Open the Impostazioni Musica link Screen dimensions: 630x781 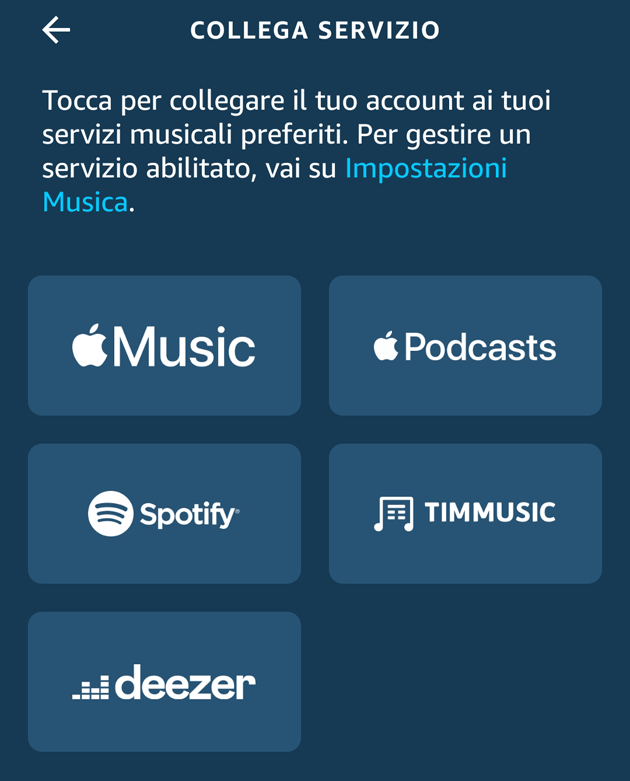point(425,169)
